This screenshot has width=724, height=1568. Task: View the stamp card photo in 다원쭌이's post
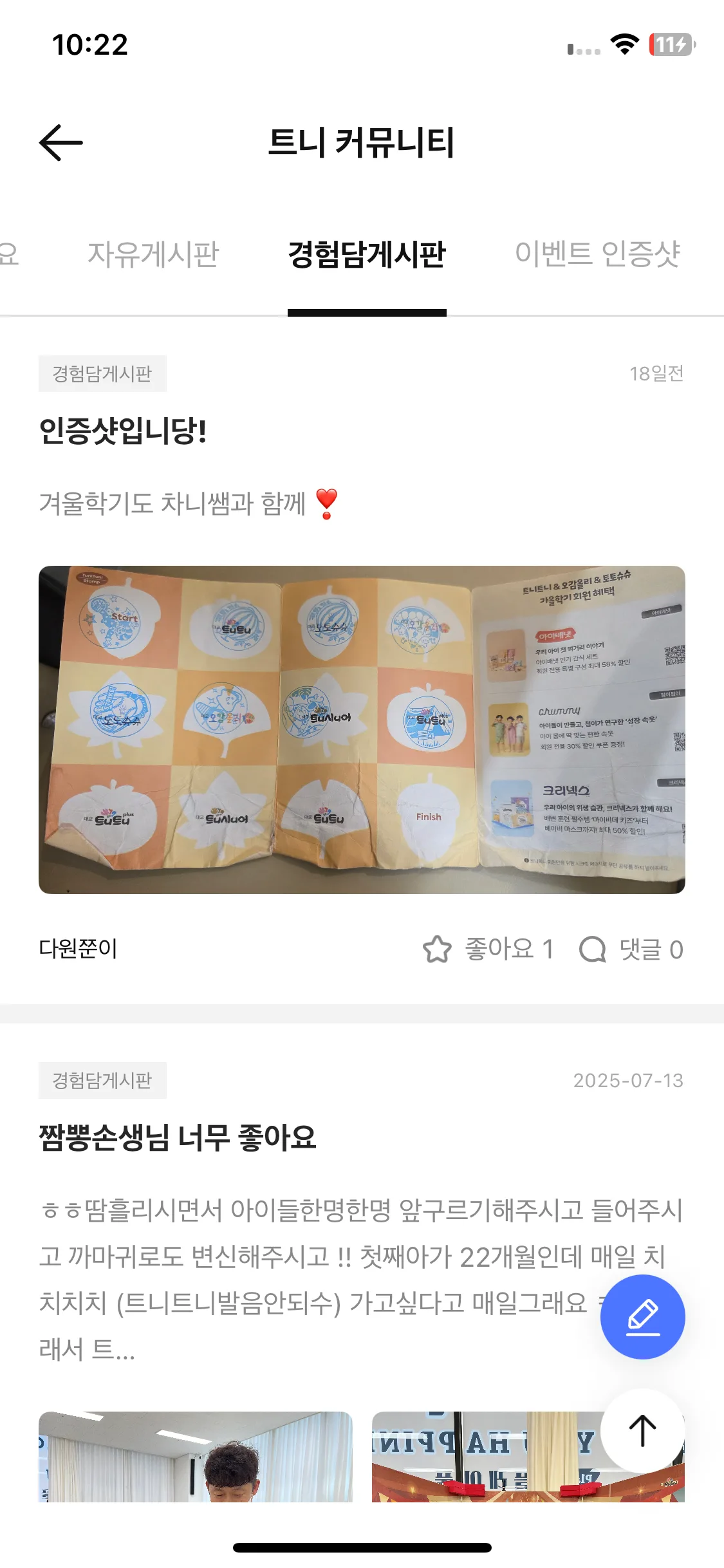tap(362, 729)
